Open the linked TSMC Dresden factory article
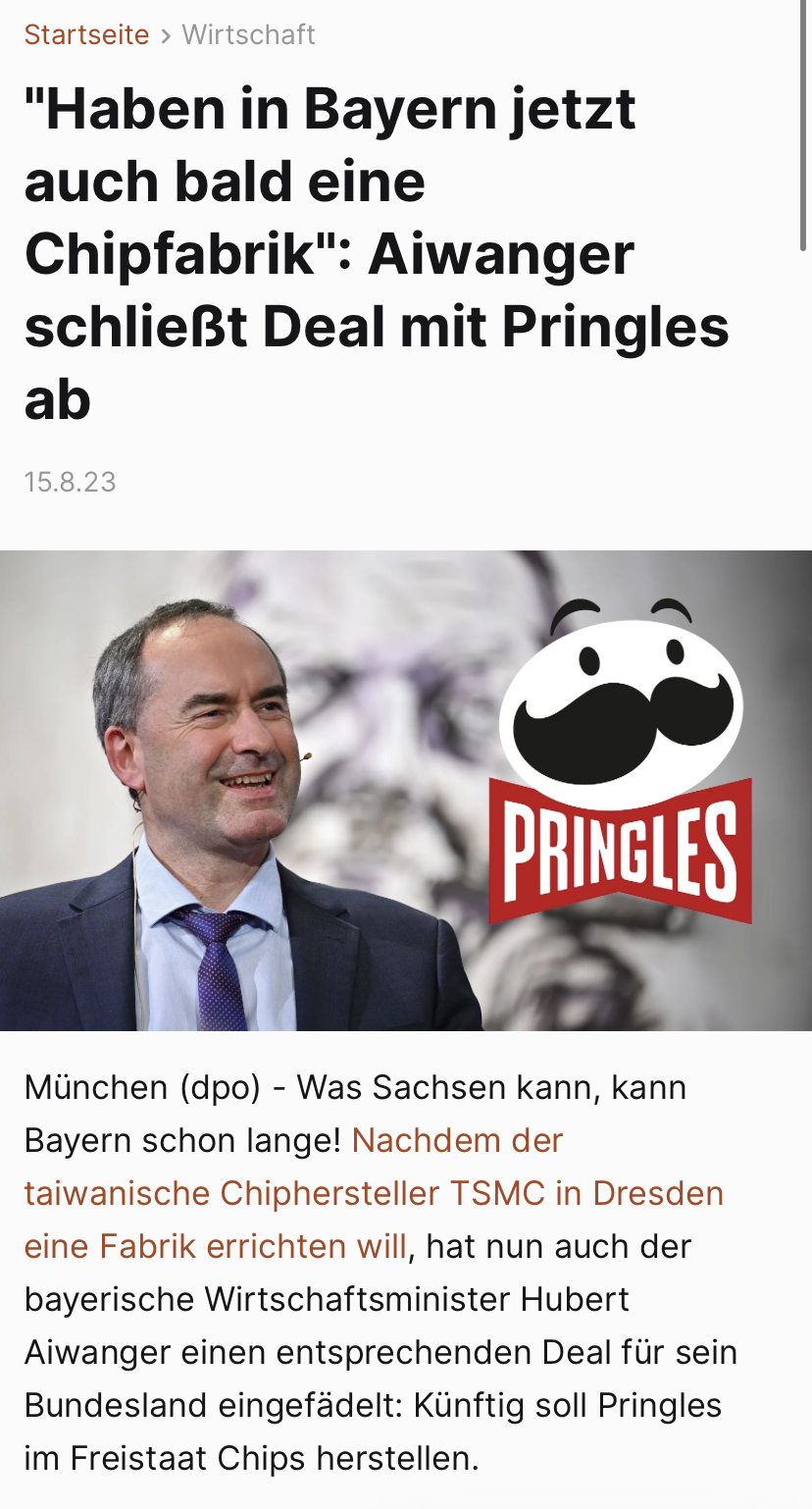This screenshot has height=1509, width=812. click(x=373, y=1193)
